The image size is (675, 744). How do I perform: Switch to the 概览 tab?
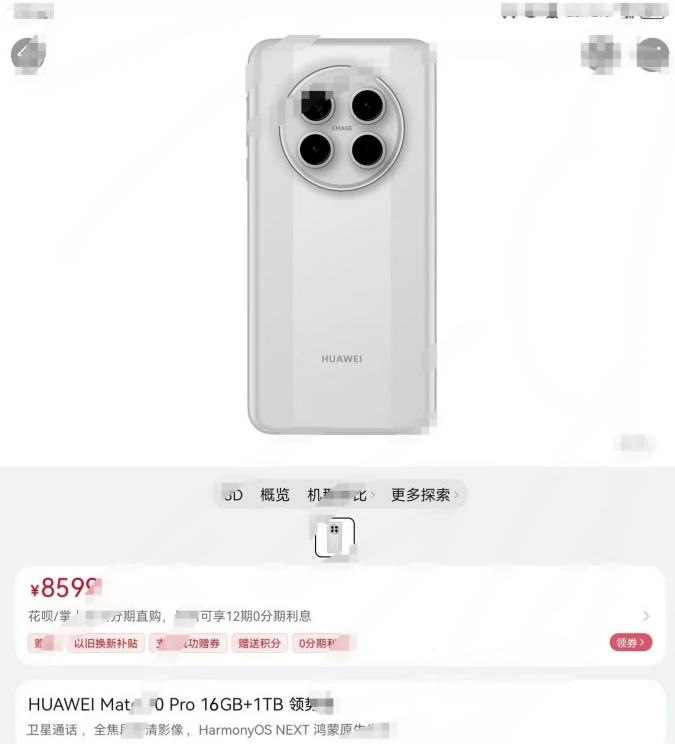(x=275, y=495)
